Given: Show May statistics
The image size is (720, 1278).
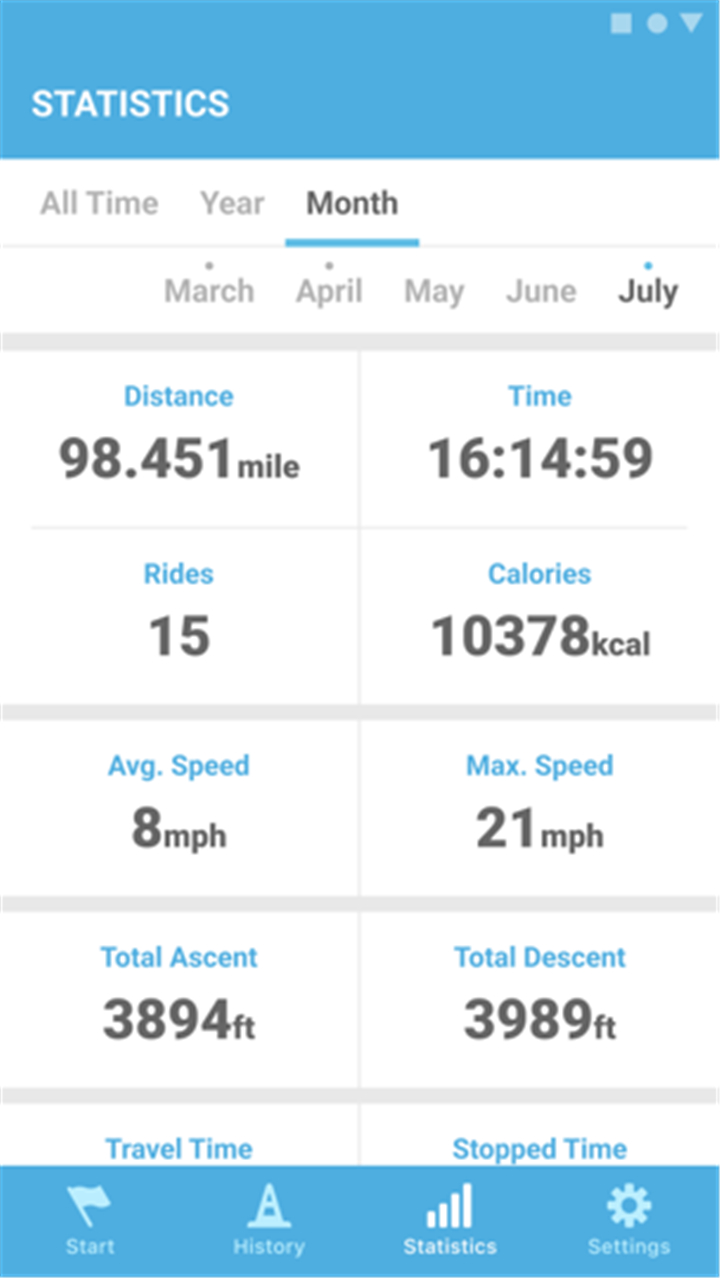Looking at the screenshot, I should click(x=434, y=291).
